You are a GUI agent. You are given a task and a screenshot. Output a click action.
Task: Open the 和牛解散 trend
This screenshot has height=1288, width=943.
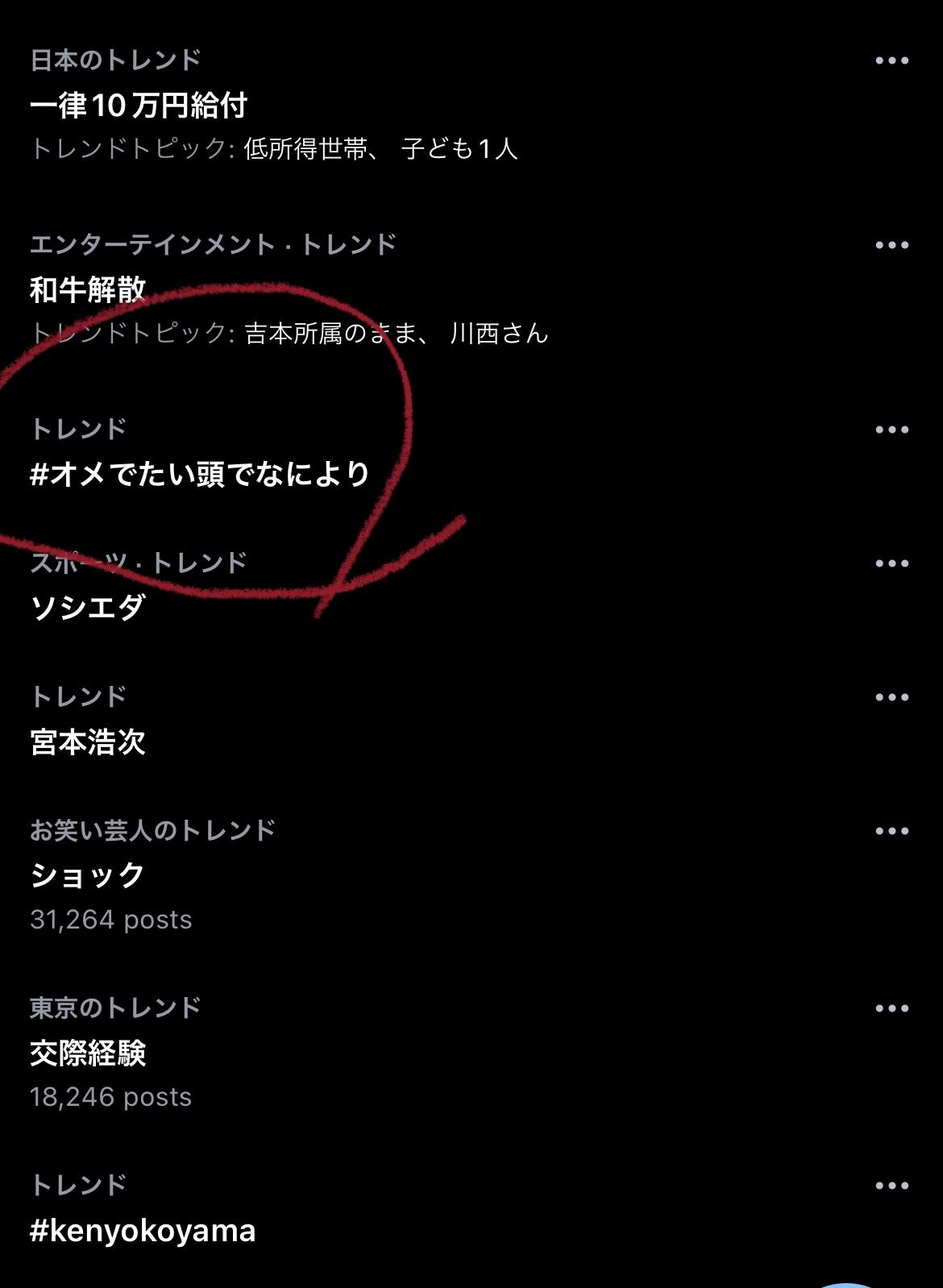[88, 289]
